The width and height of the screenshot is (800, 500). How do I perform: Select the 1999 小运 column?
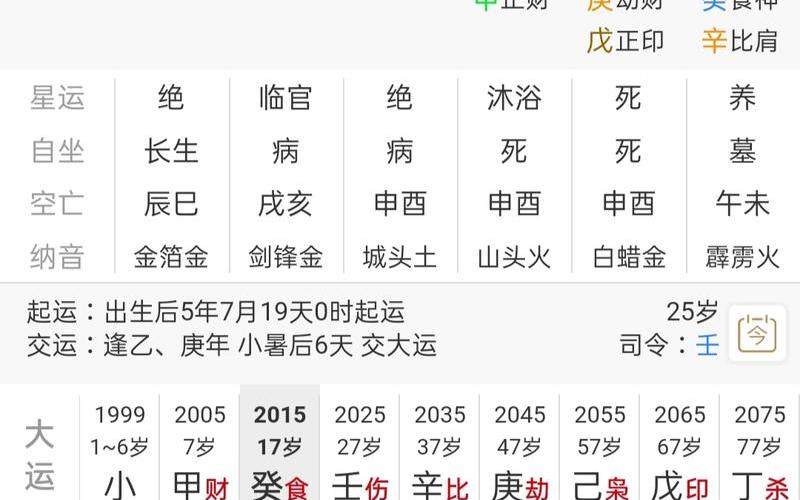coord(120,445)
